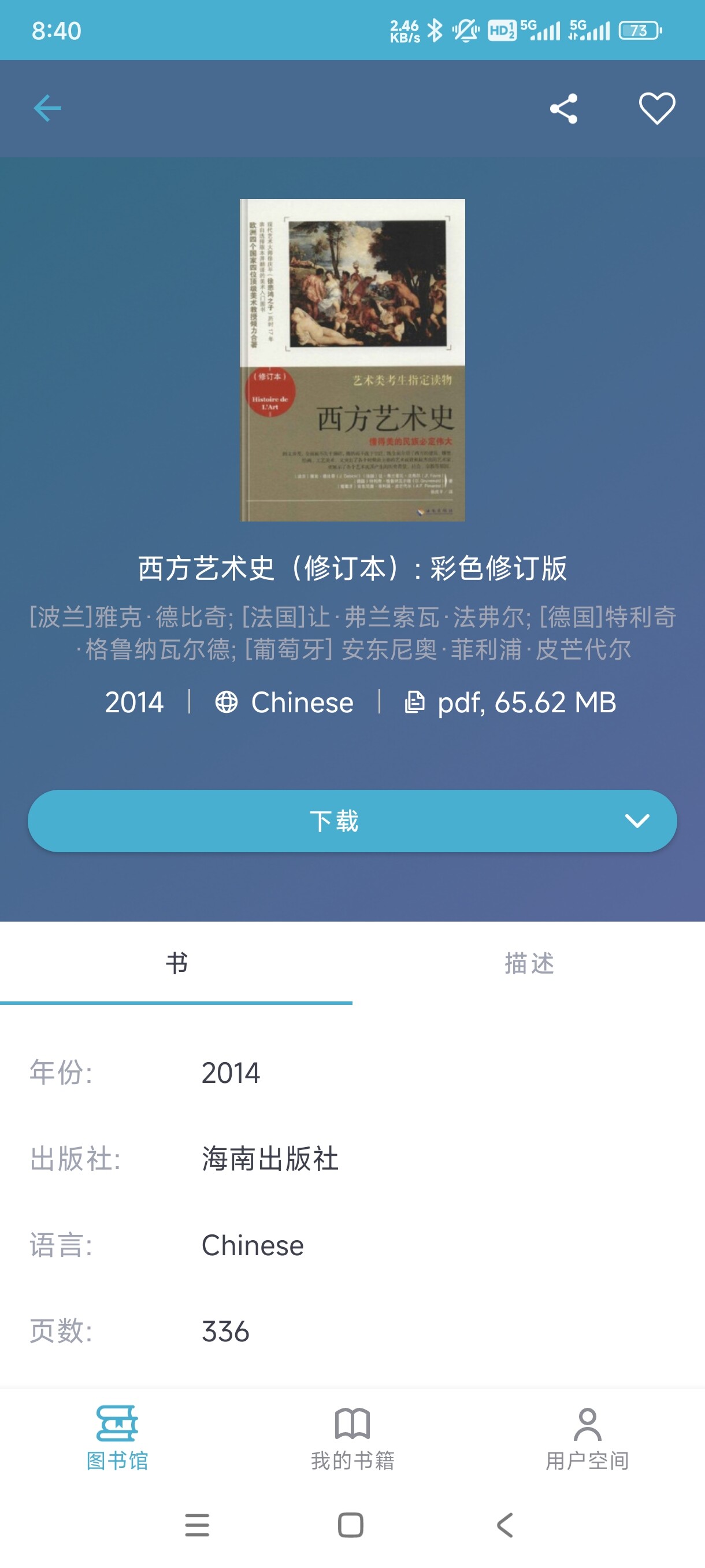This screenshot has height=1568, width=705.
Task: Go to 用户空间 user space
Action: tap(588, 1438)
